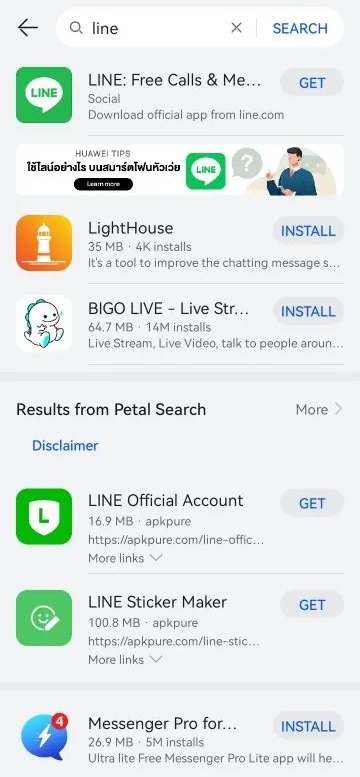View more Petal Search results
The height and width of the screenshot is (777, 360).
click(319, 409)
